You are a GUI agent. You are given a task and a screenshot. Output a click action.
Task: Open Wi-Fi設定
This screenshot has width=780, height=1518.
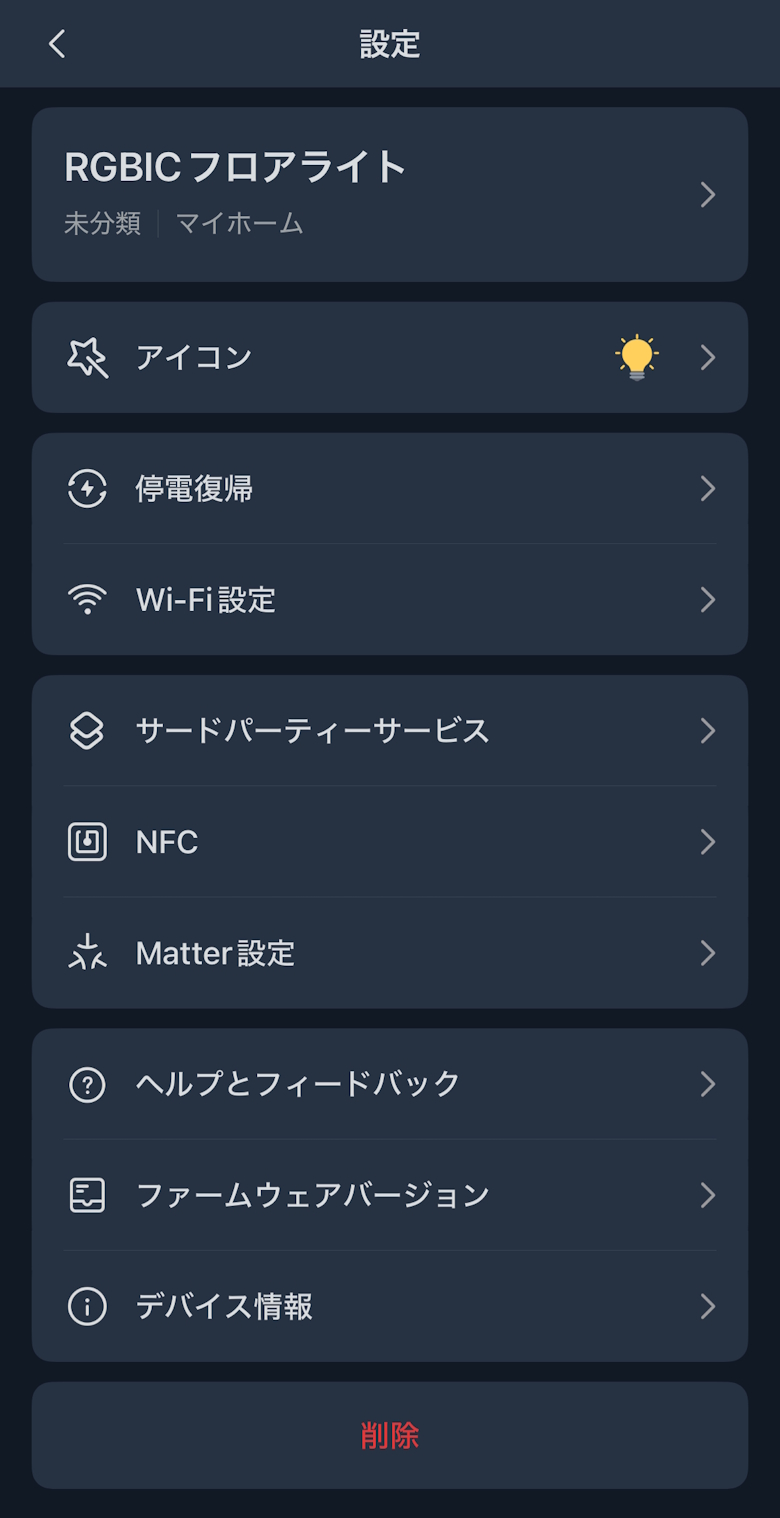390,600
